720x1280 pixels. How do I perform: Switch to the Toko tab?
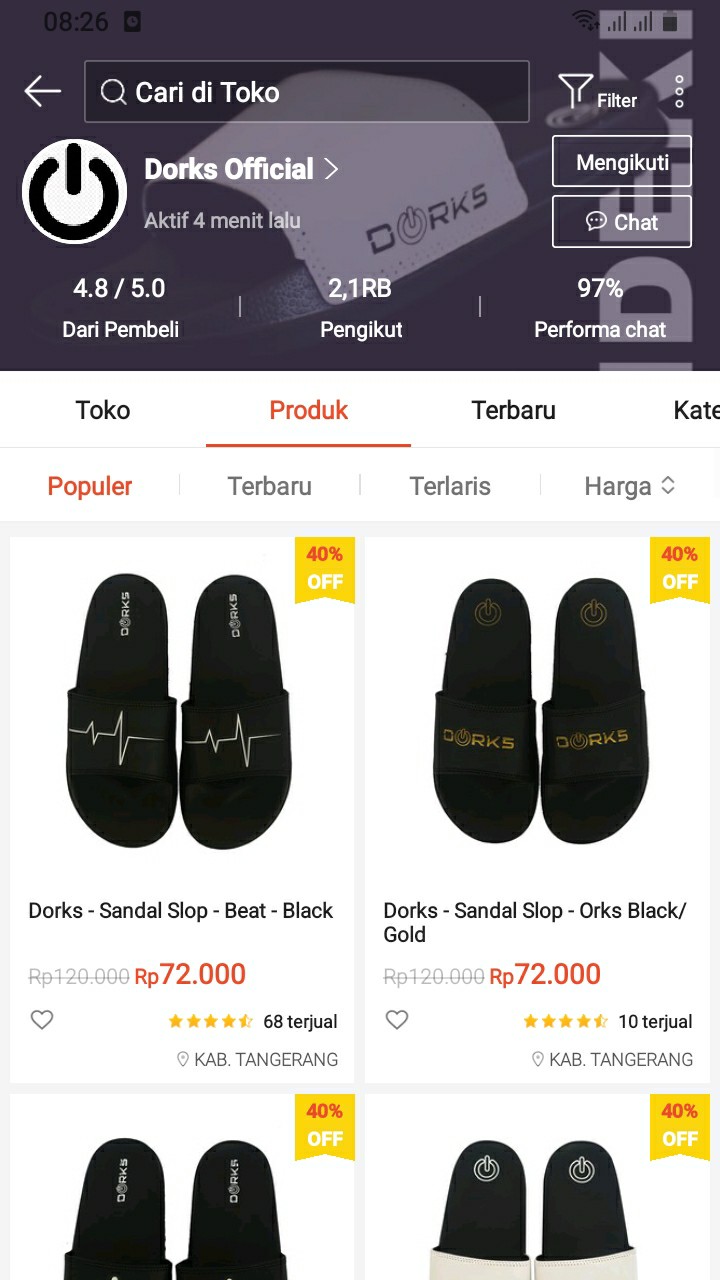102,410
